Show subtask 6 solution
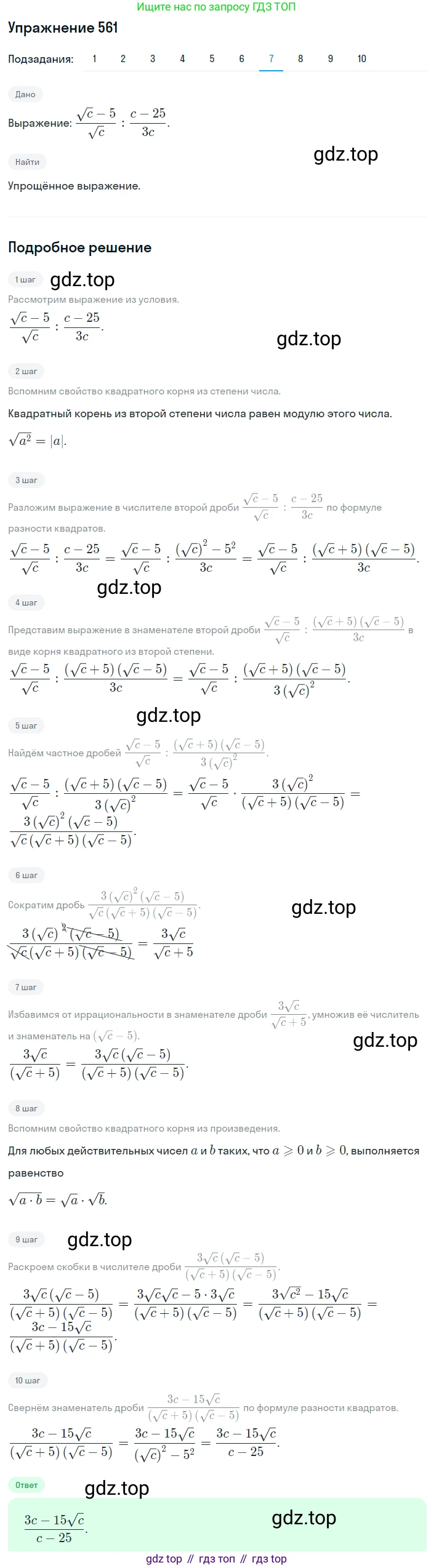This screenshot has width=434, height=1568. click(241, 59)
